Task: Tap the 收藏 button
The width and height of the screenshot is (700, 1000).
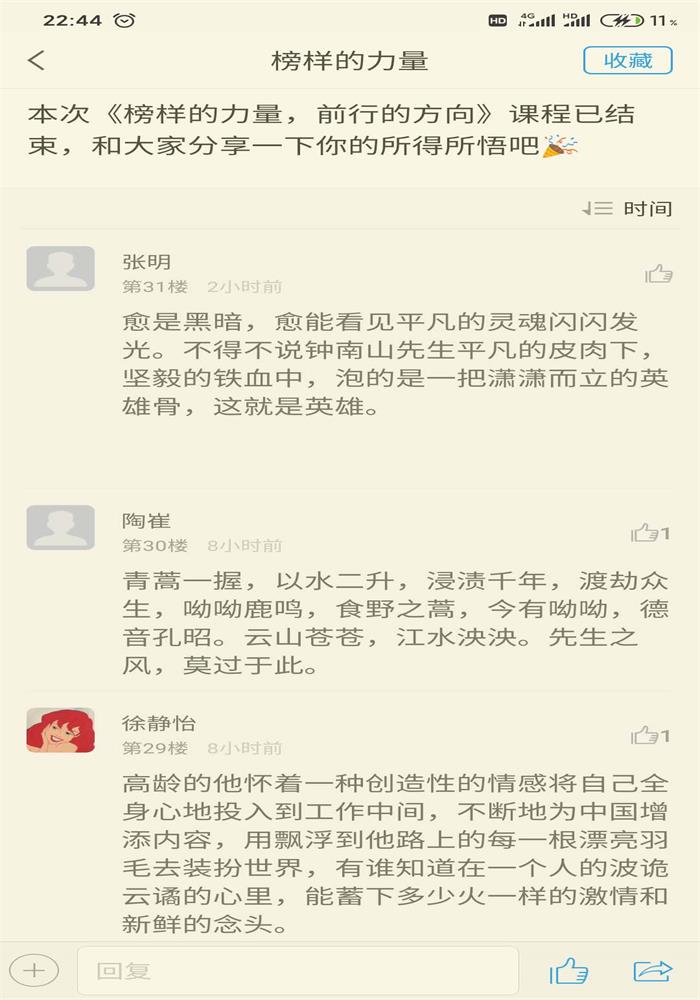Action: [627, 60]
